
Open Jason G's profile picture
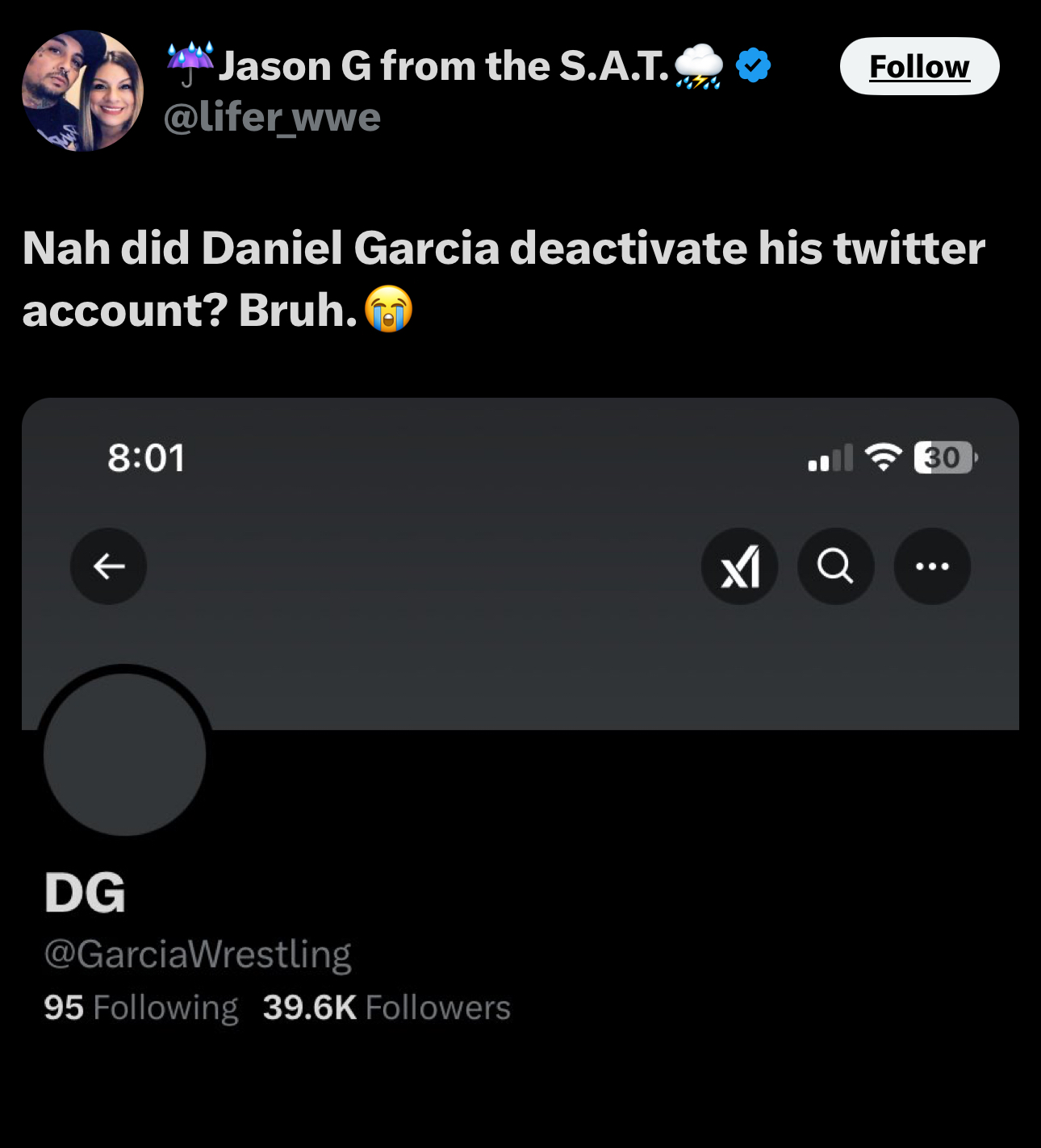click(x=82, y=91)
